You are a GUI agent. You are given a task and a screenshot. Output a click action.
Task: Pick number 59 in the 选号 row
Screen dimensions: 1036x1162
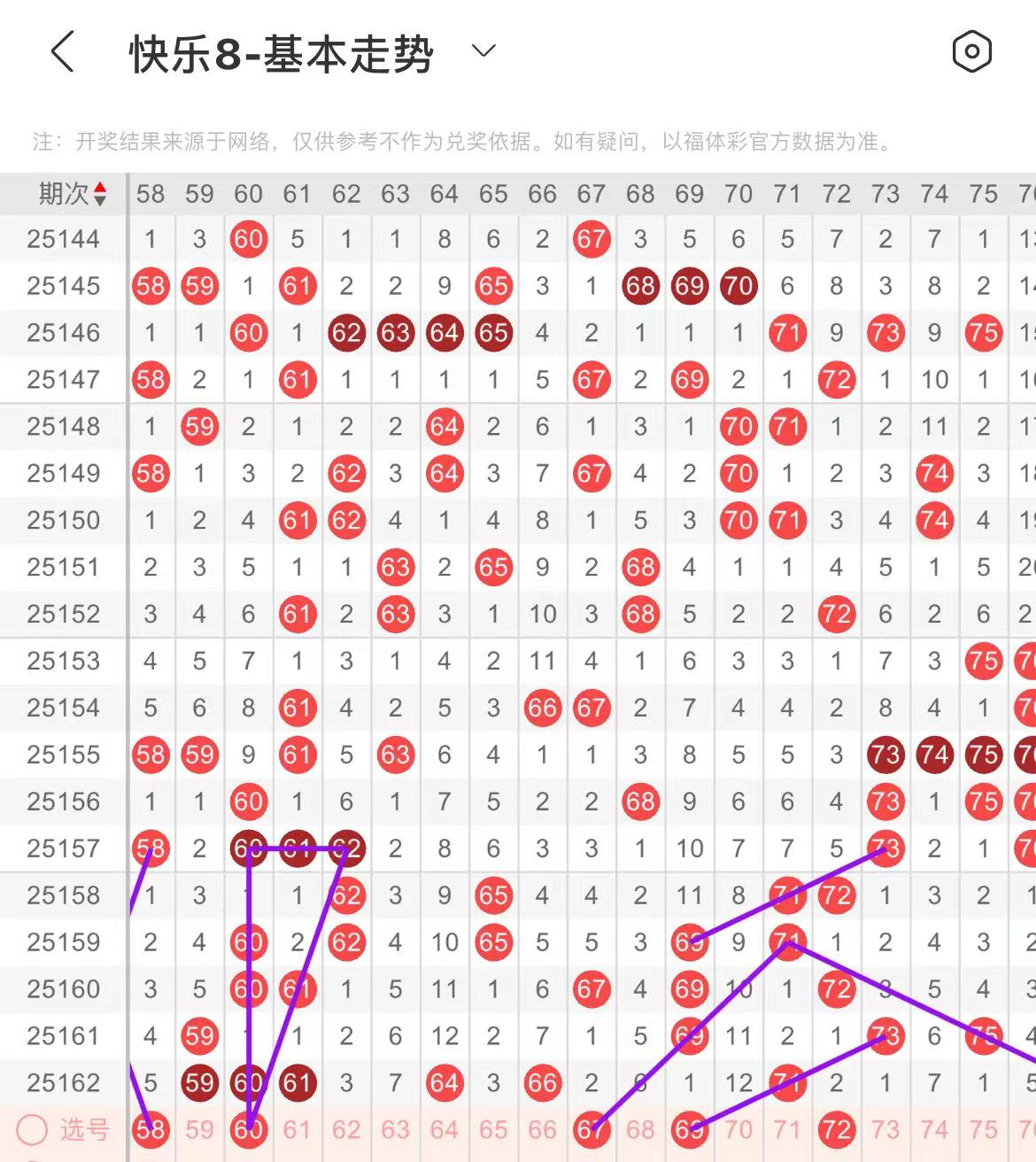199,1129
